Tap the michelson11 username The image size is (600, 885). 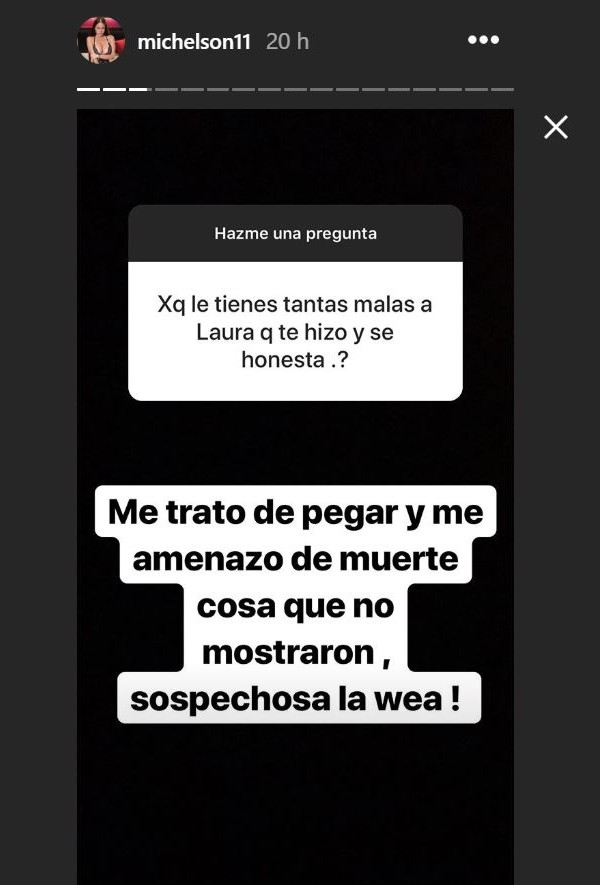195,42
